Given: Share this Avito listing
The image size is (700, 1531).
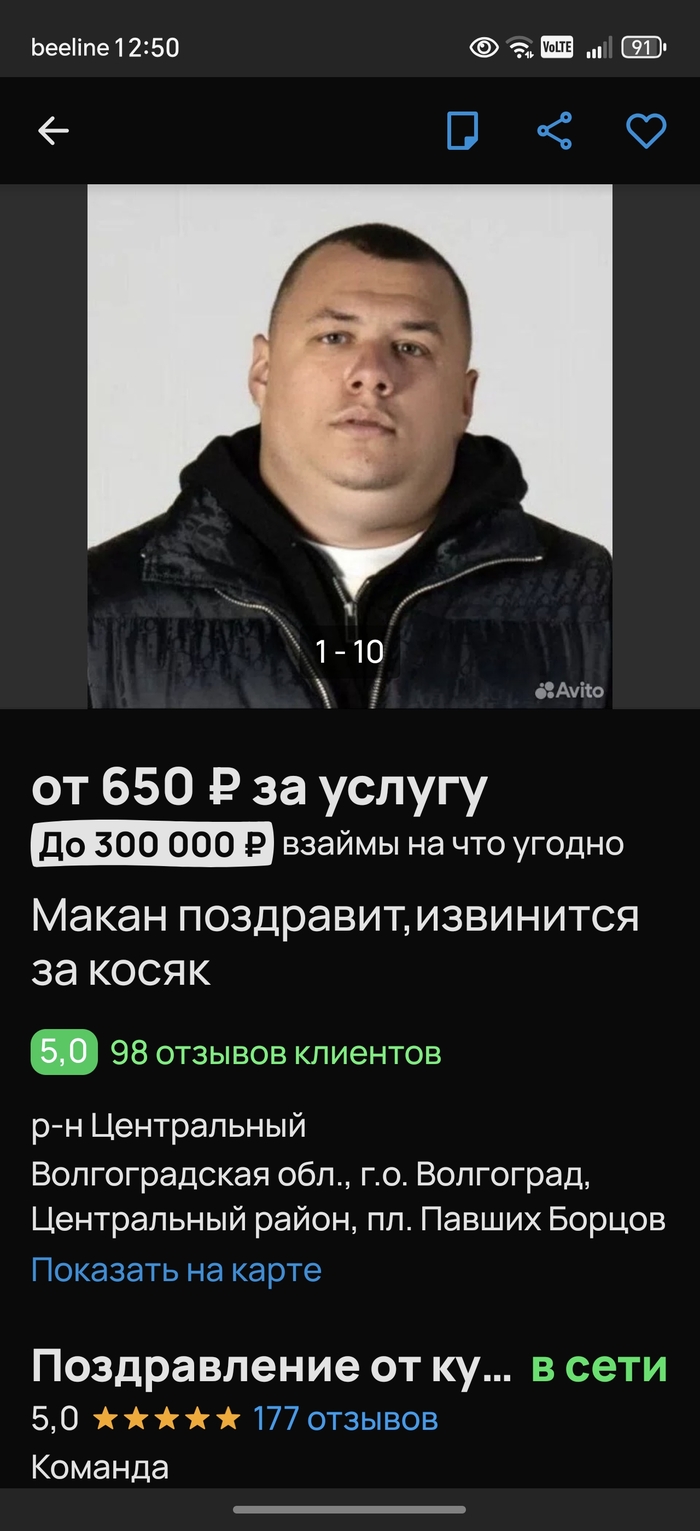Looking at the screenshot, I should (x=554, y=131).
